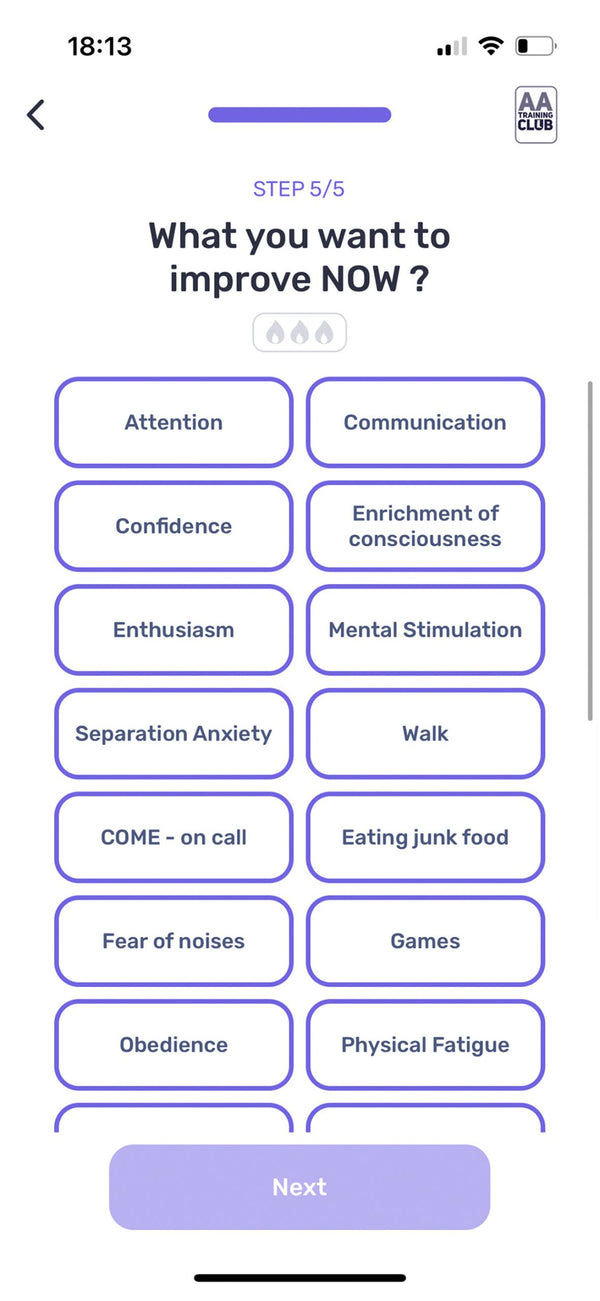600x1301 pixels.
Task: Select Obedience to improve
Action: (174, 1046)
